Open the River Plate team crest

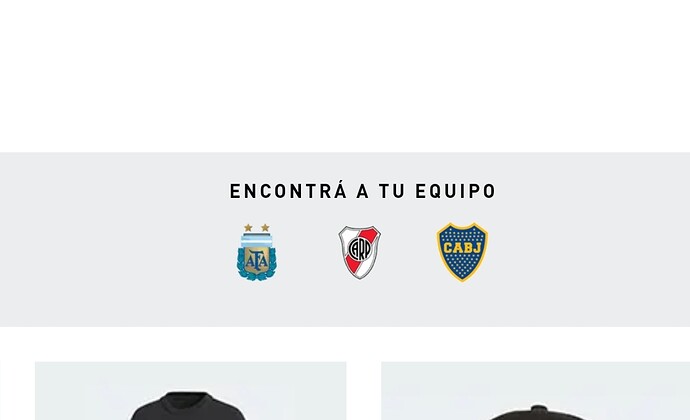pyautogui.click(x=359, y=252)
